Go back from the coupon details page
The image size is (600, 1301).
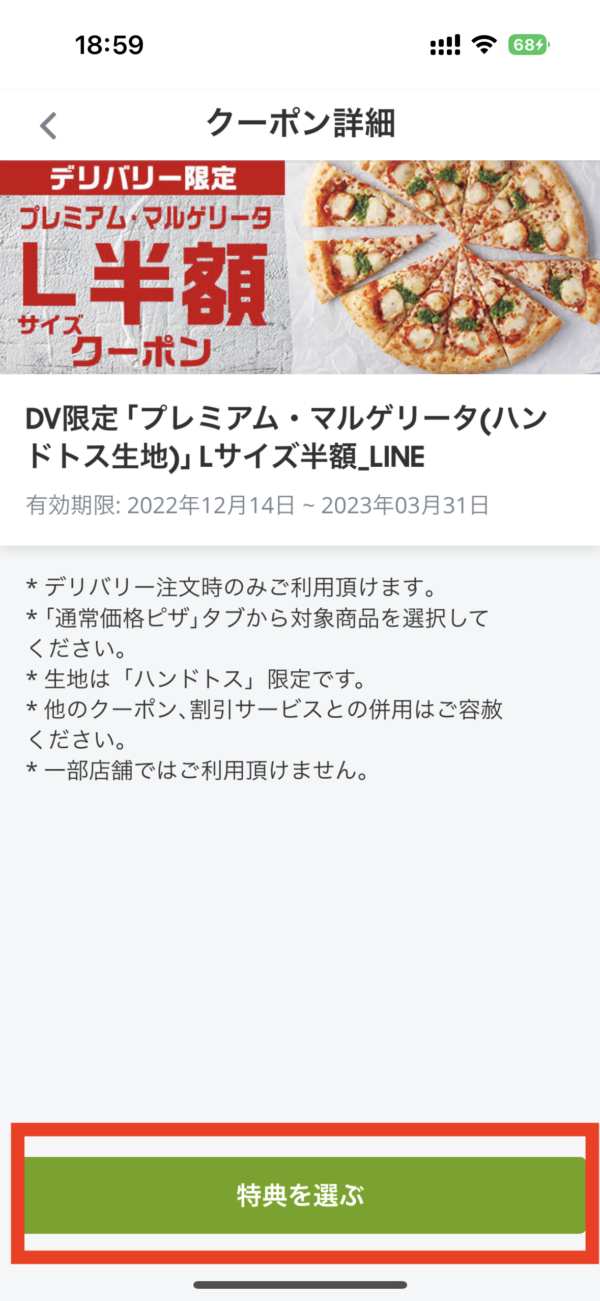coord(48,125)
